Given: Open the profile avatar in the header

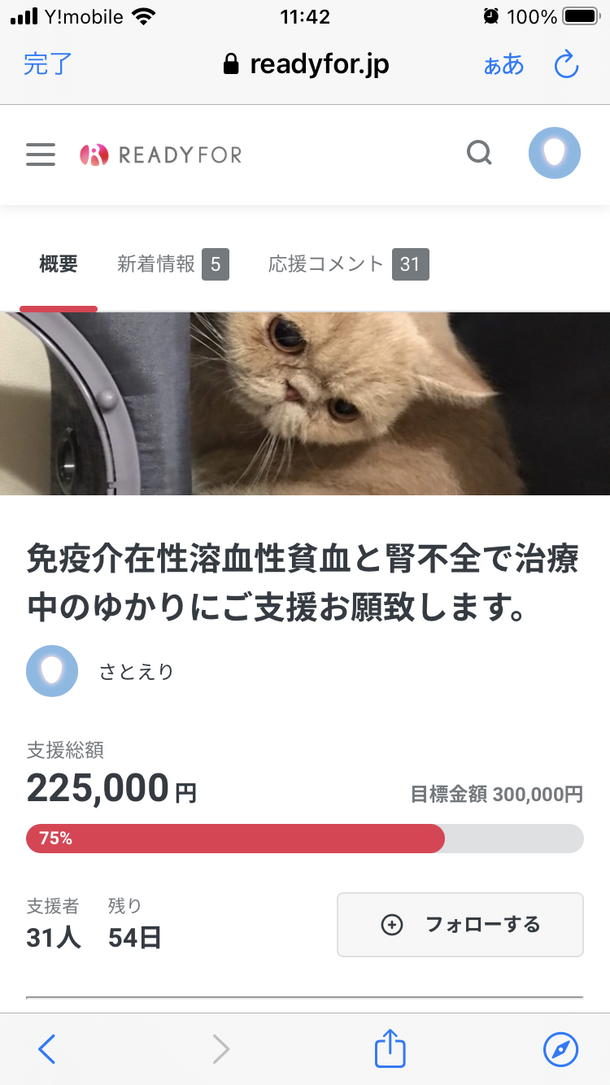Looking at the screenshot, I should [554, 153].
